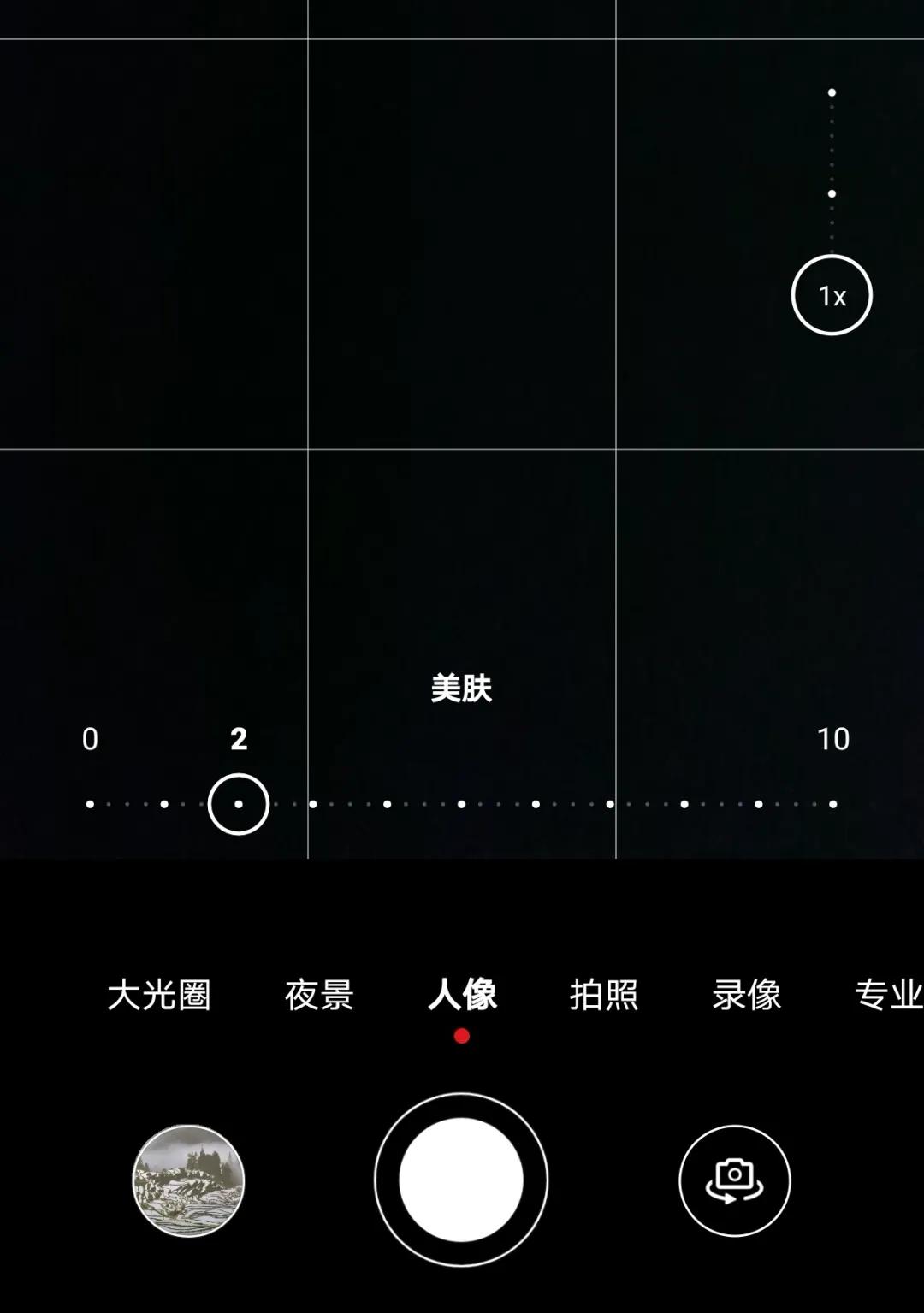Tap a middle dot to set beauty level 5
924x1313 pixels.
point(460,804)
